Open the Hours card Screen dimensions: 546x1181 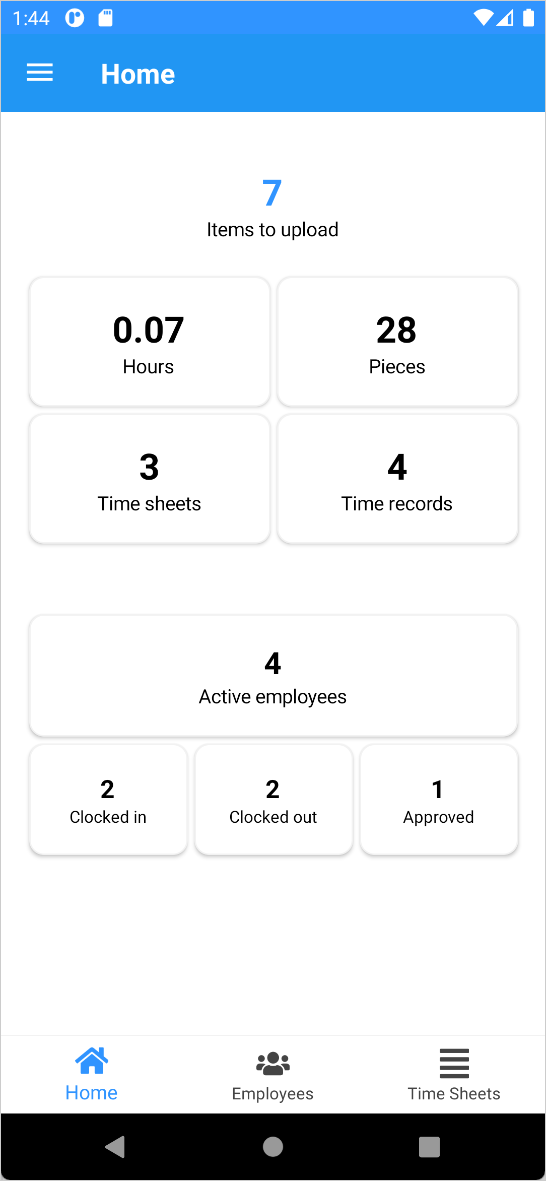[x=149, y=342]
